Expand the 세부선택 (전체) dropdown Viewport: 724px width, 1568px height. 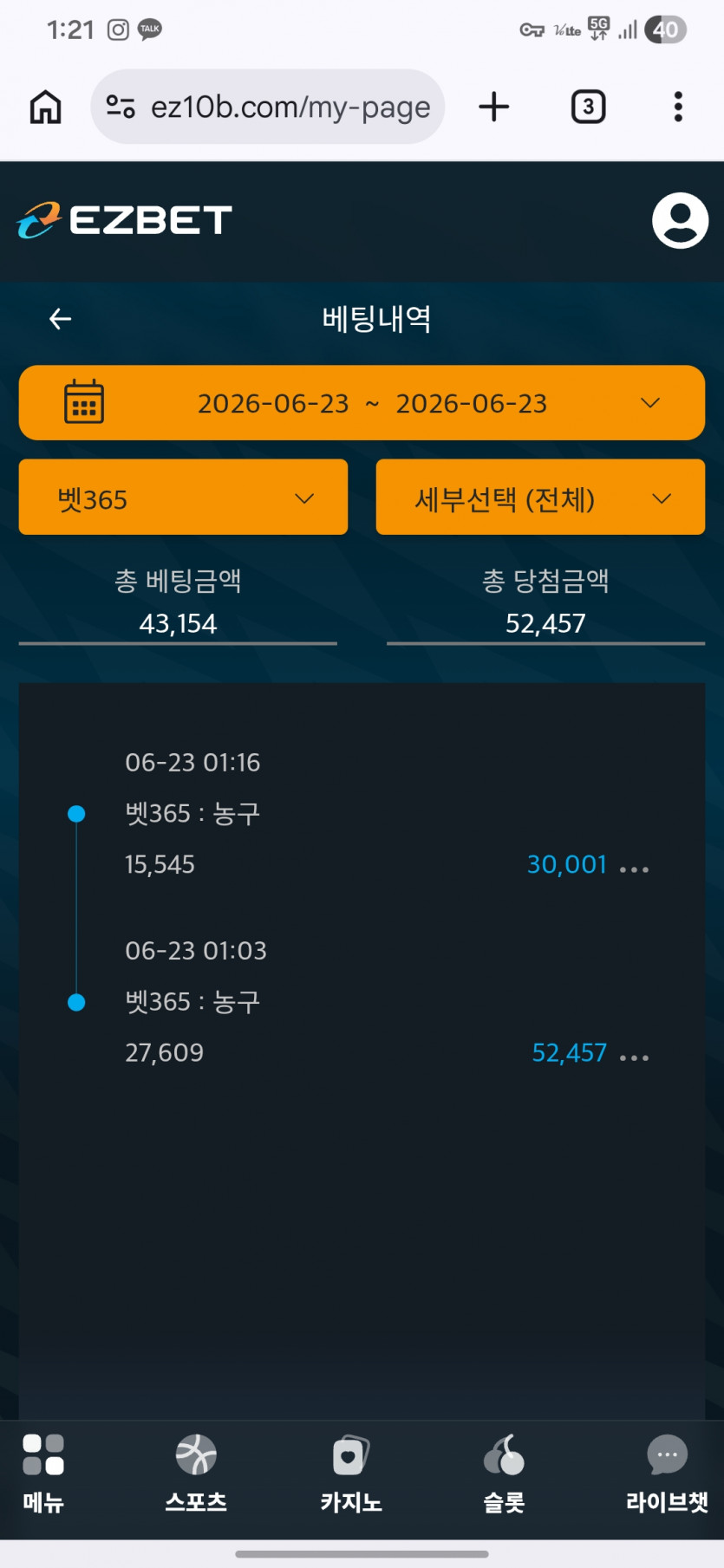click(x=540, y=498)
